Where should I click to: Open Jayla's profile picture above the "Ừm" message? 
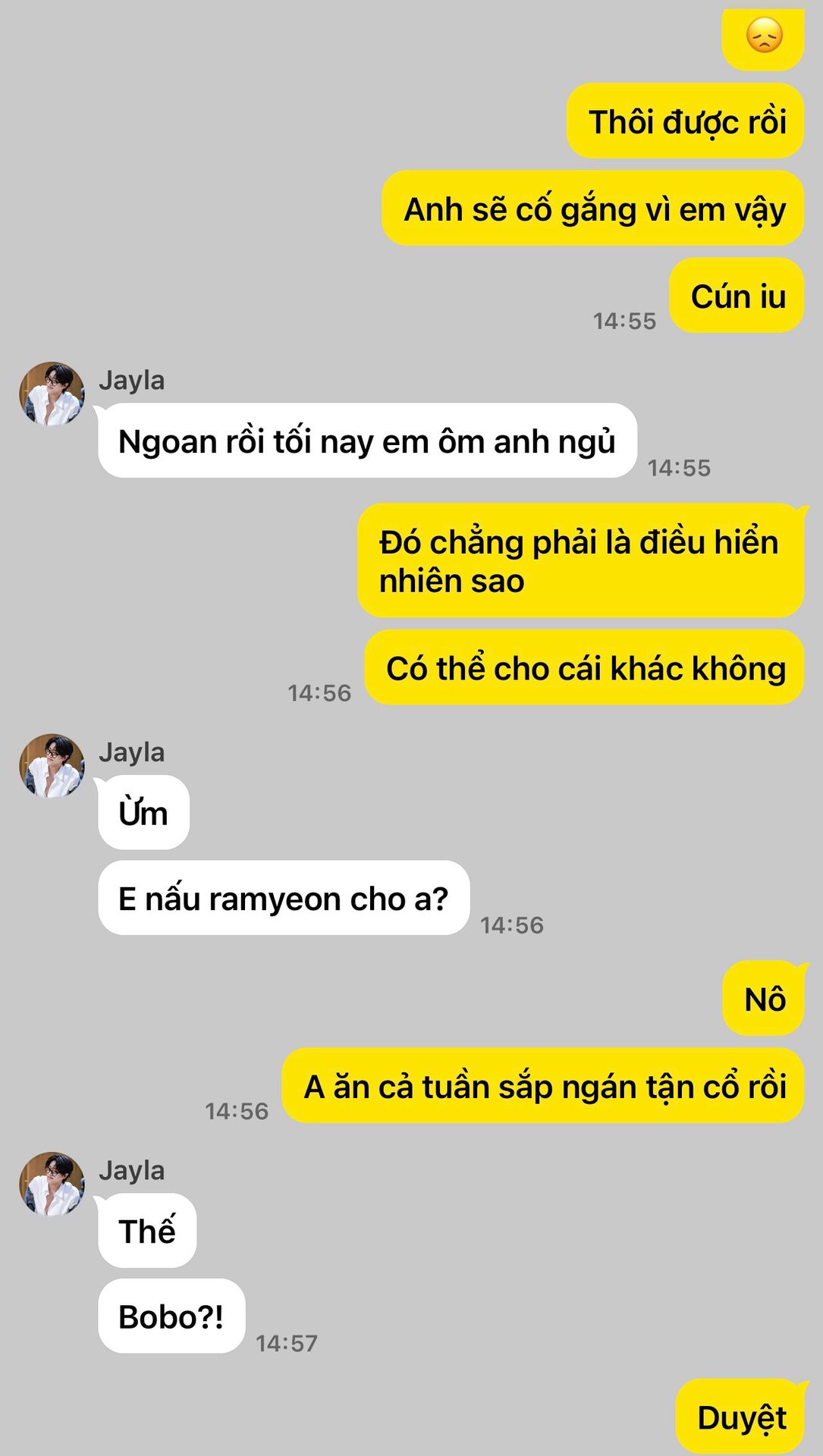pos(52,765)
